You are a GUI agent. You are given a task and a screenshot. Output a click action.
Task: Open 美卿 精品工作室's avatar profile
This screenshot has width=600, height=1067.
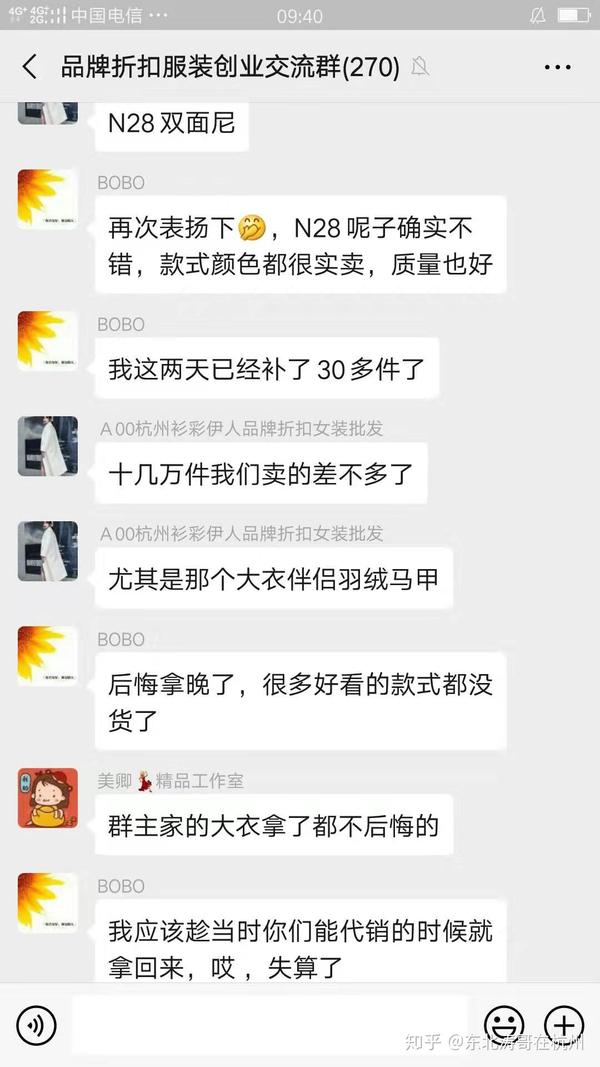tap(47, 798)
